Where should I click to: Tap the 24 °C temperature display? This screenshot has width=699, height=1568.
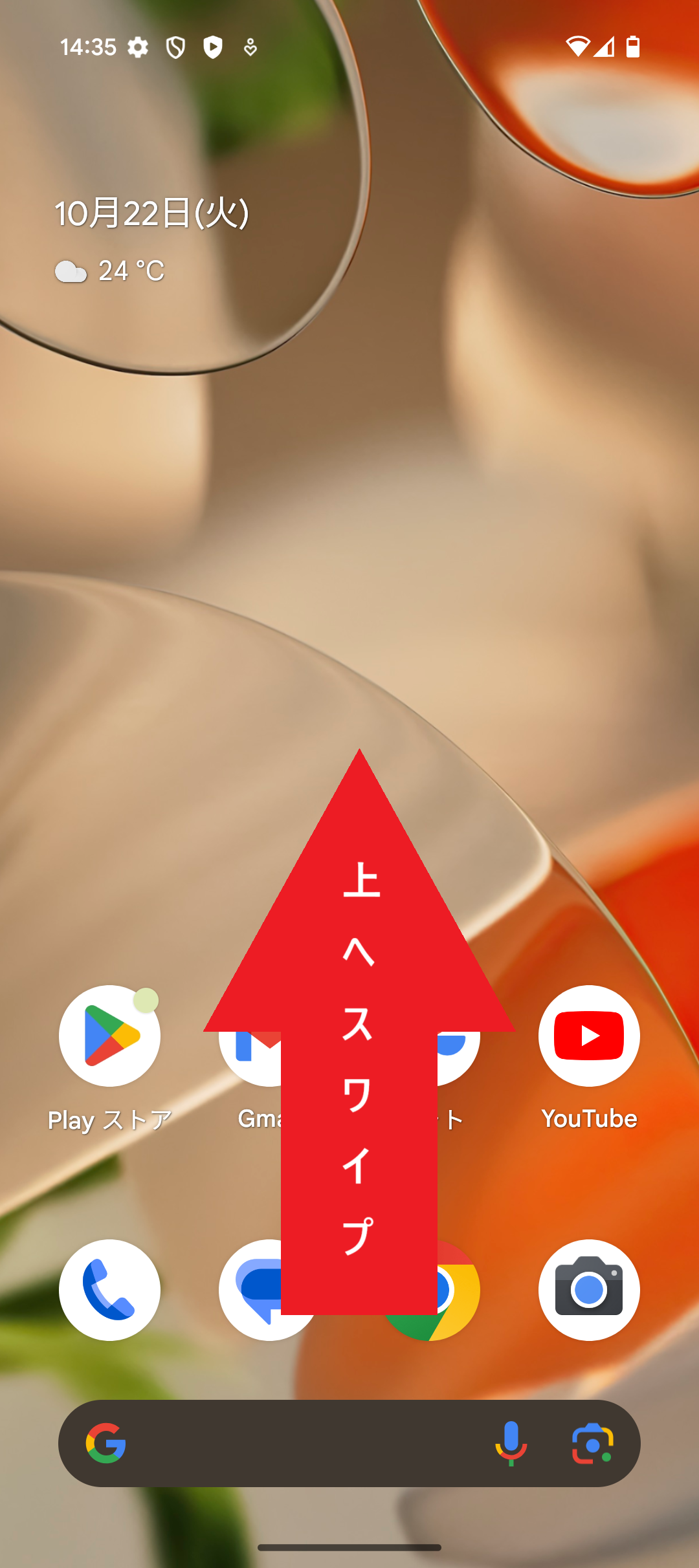[129, 272]
